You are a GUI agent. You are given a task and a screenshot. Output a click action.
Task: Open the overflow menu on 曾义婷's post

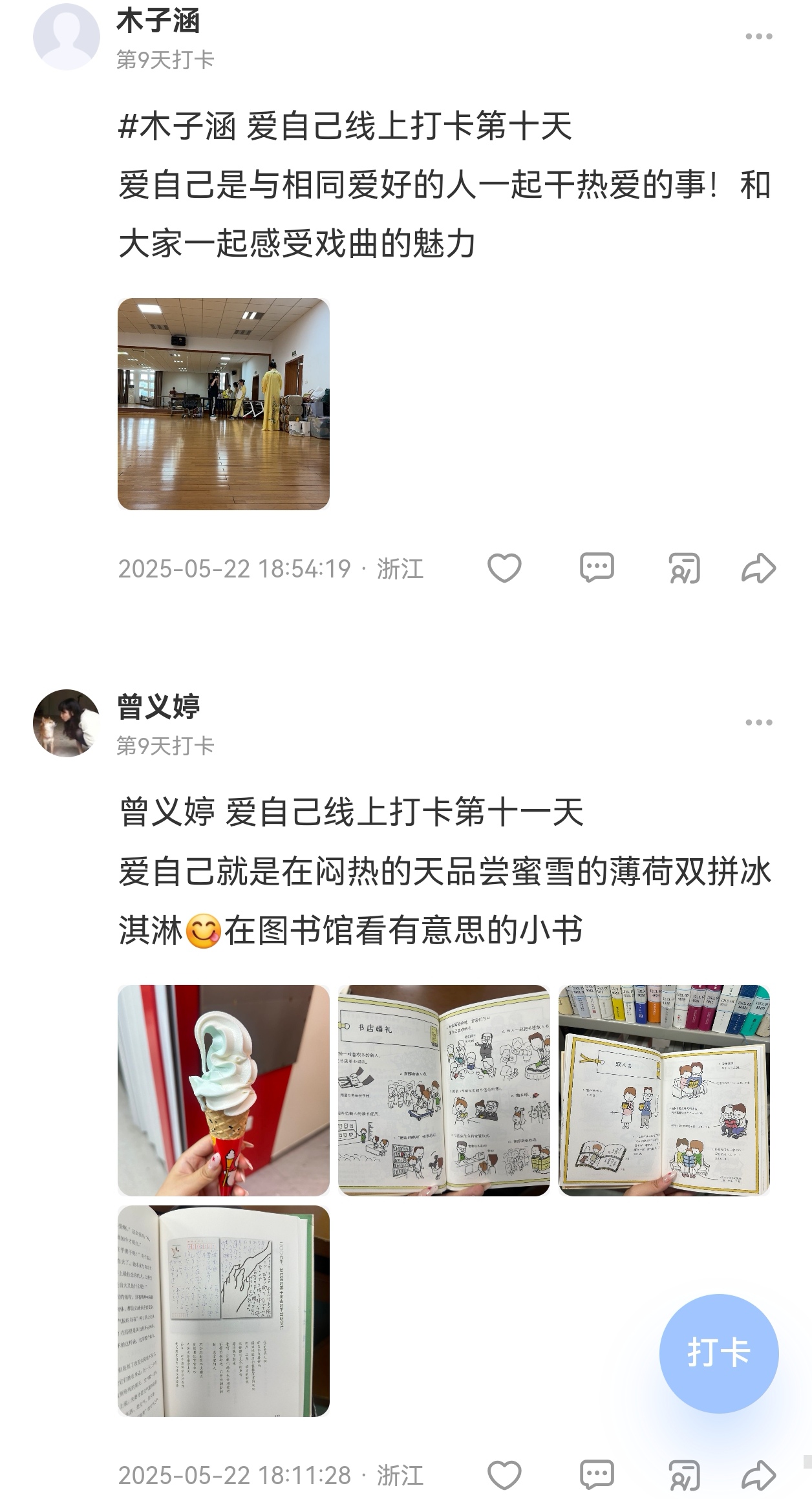tap(758, 722)
